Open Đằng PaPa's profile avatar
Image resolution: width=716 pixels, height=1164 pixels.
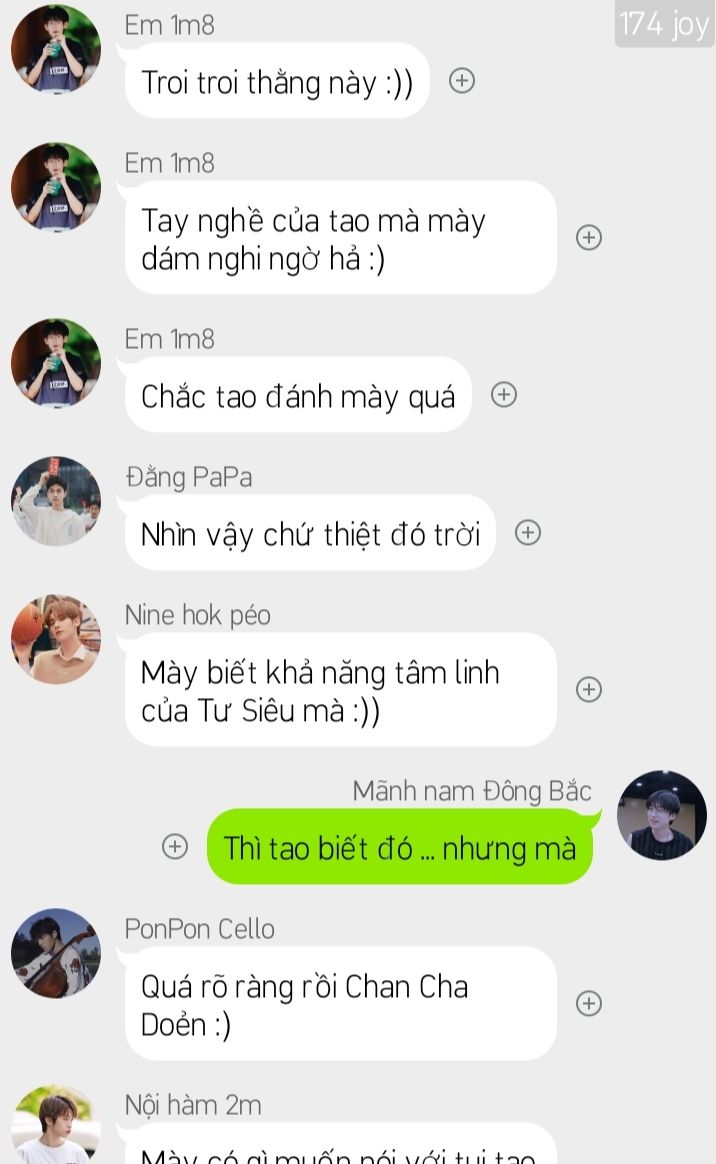[56, 501]
